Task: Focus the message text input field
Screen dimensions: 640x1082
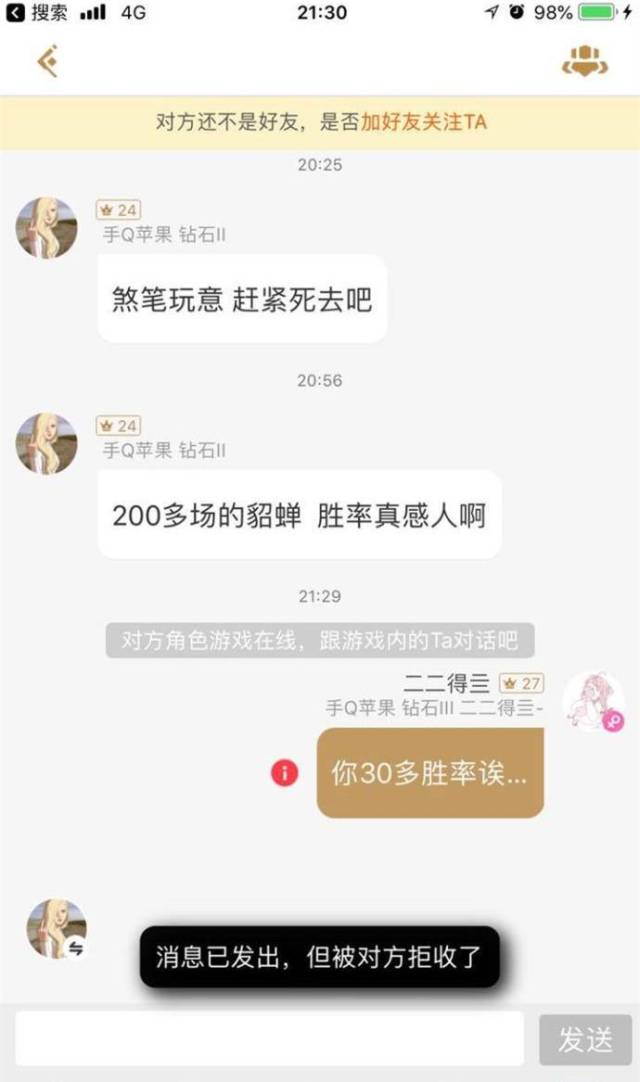Action: (270, 1038)
